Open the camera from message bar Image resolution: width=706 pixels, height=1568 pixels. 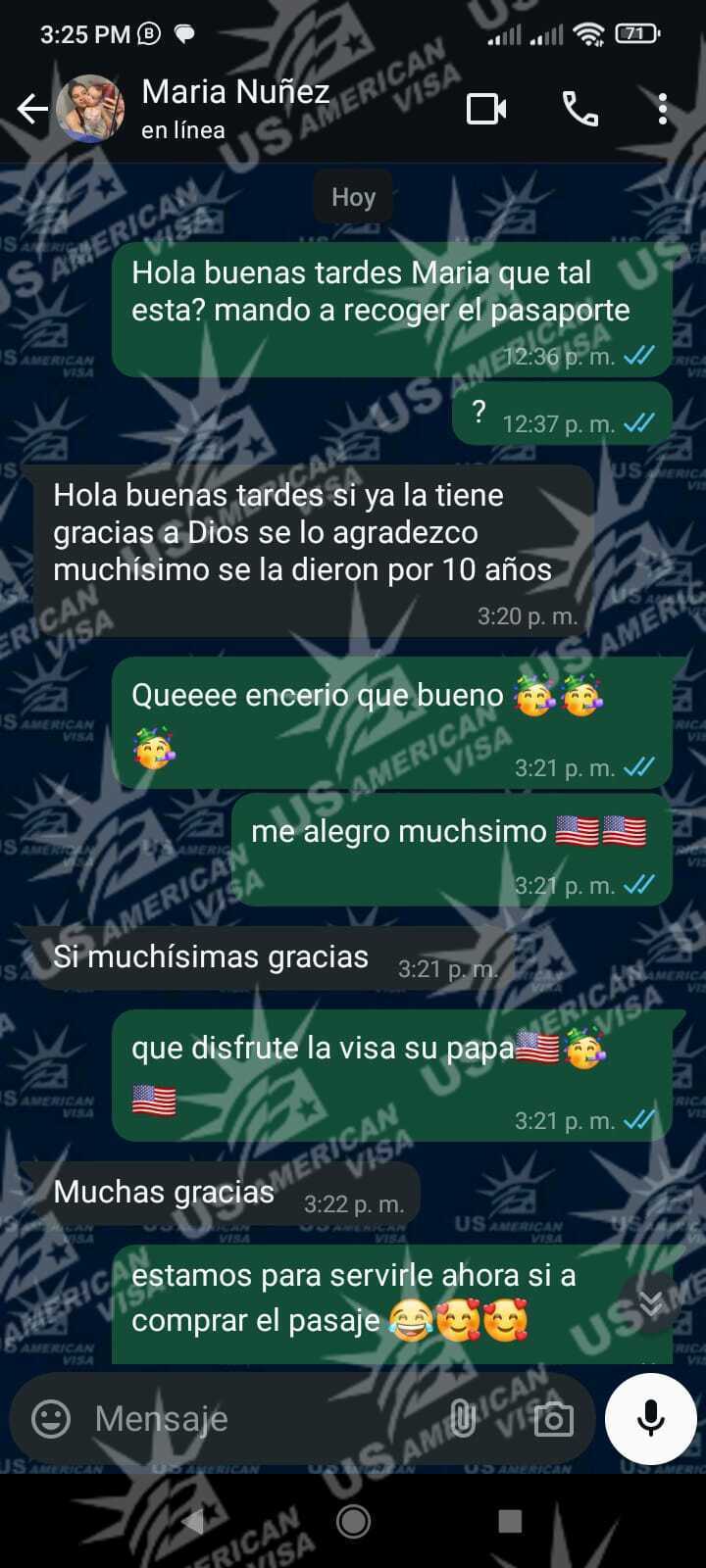553,1418
